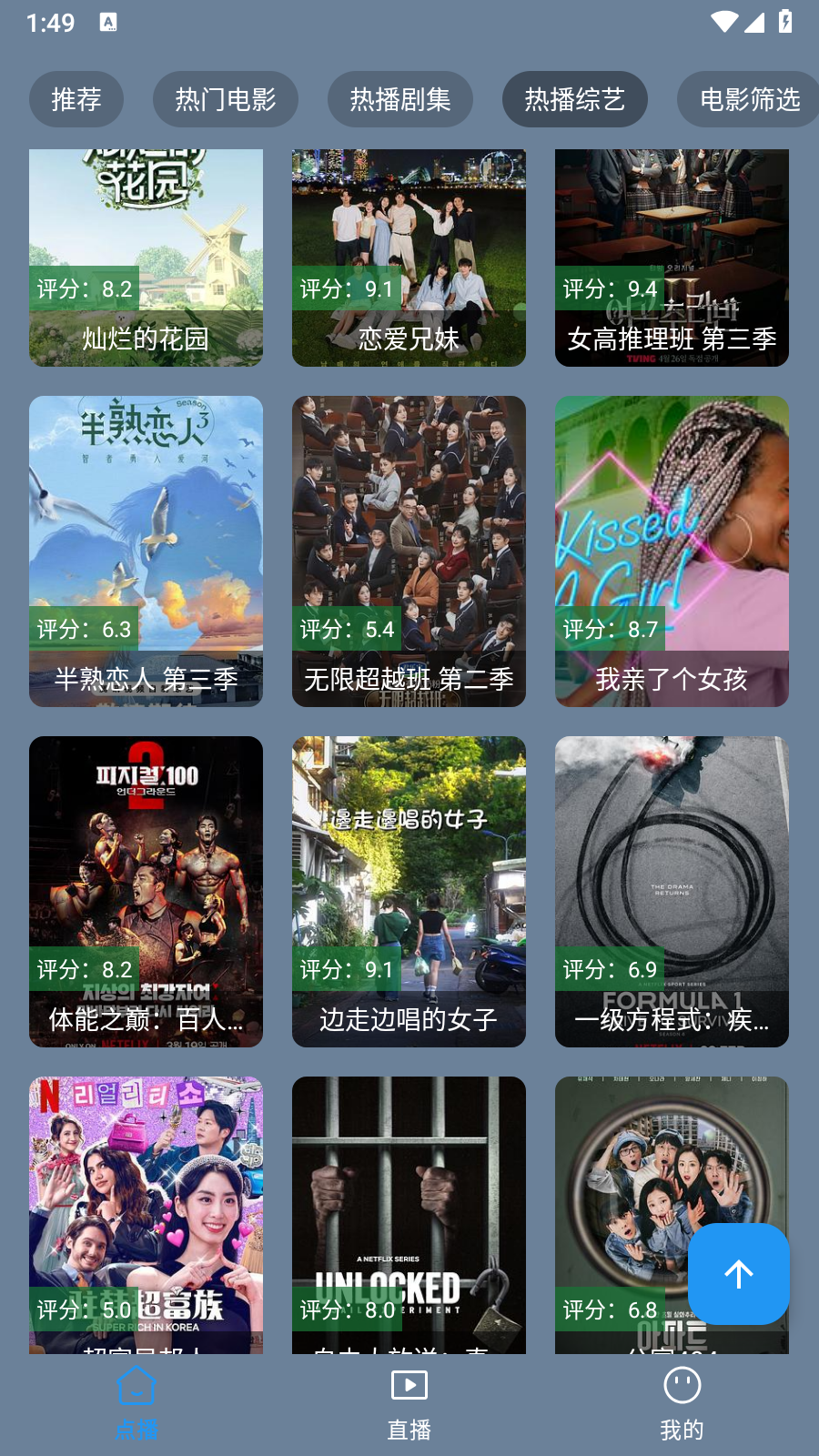Tap the 热播综艺 chip

(575, 99)
